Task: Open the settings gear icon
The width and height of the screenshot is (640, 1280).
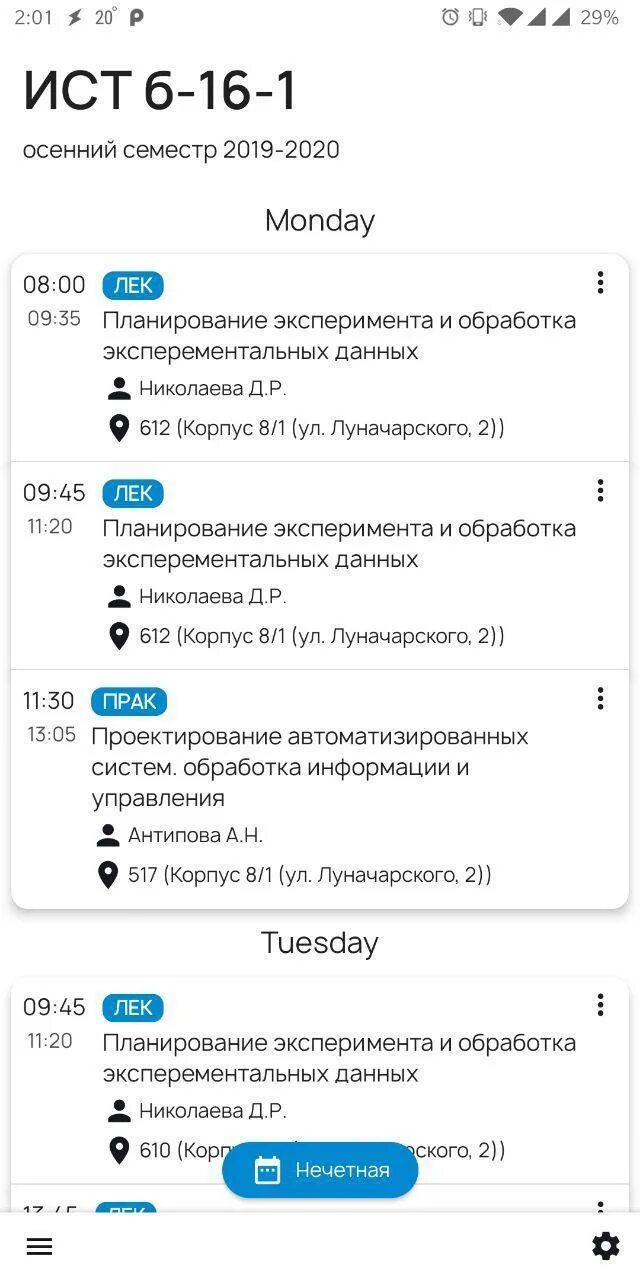Action: pos(606,1246)
